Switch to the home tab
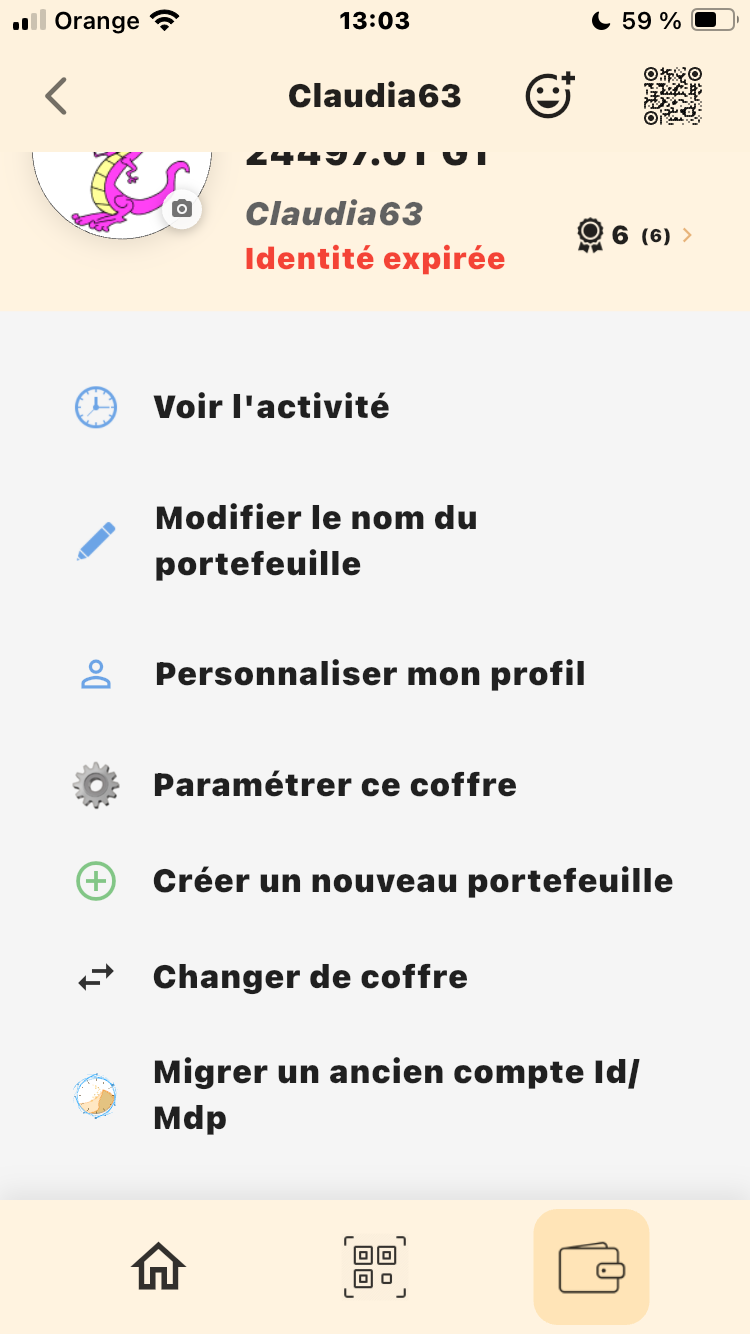The height and width of the screenshot is (1334, 750). (x=159, y=1268)
